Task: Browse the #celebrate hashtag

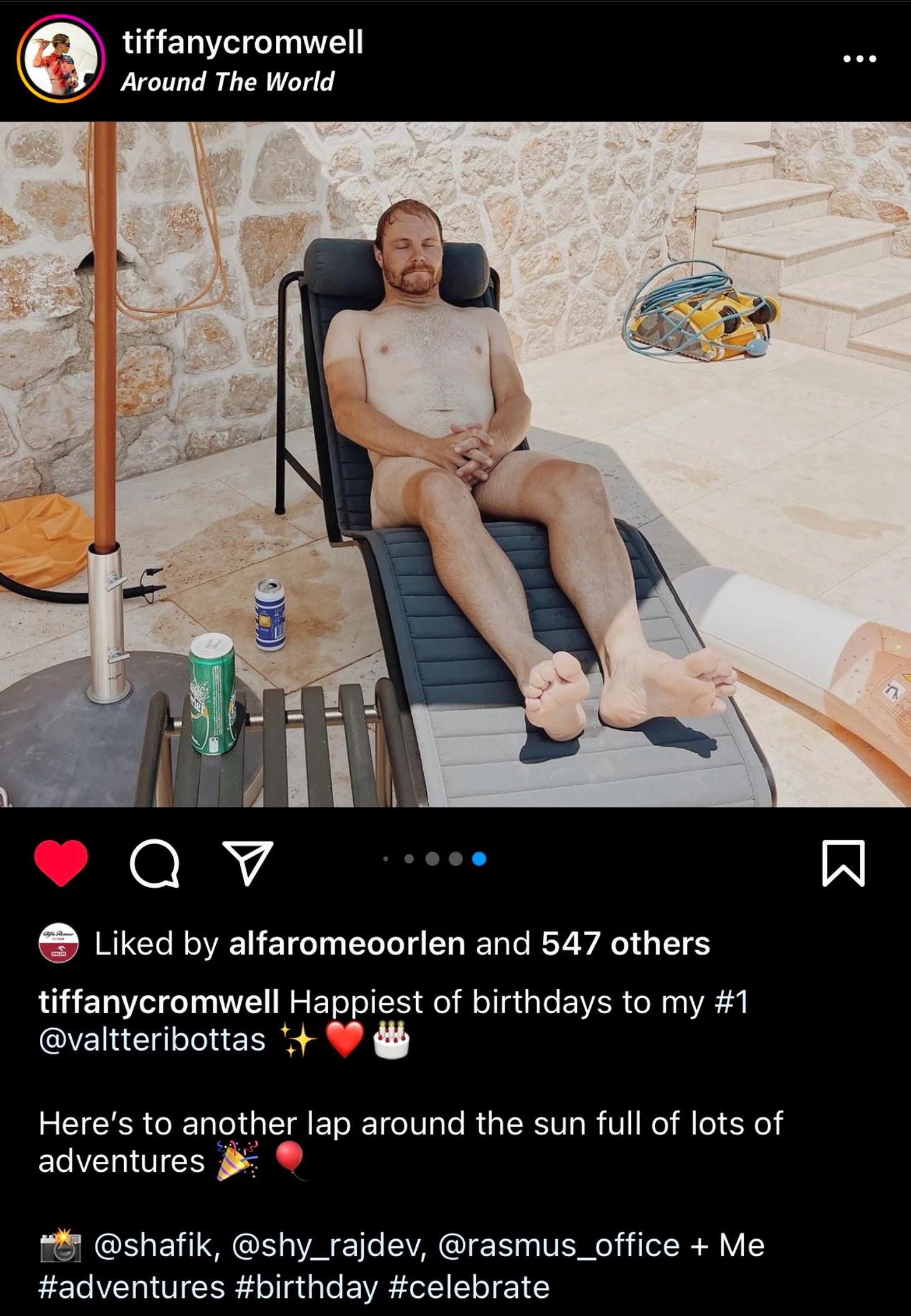Action: click(469, 1287)
